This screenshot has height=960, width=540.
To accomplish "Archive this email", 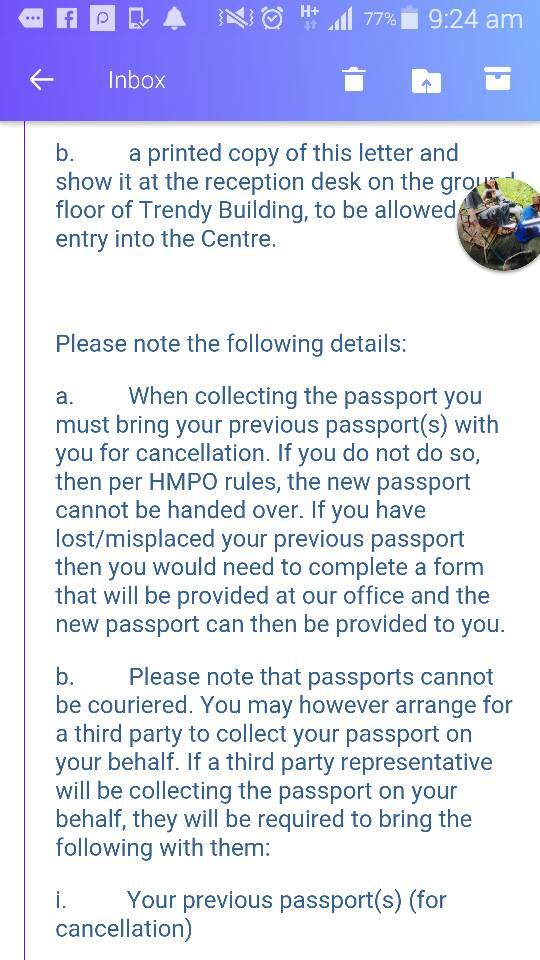I will [498, 79].
